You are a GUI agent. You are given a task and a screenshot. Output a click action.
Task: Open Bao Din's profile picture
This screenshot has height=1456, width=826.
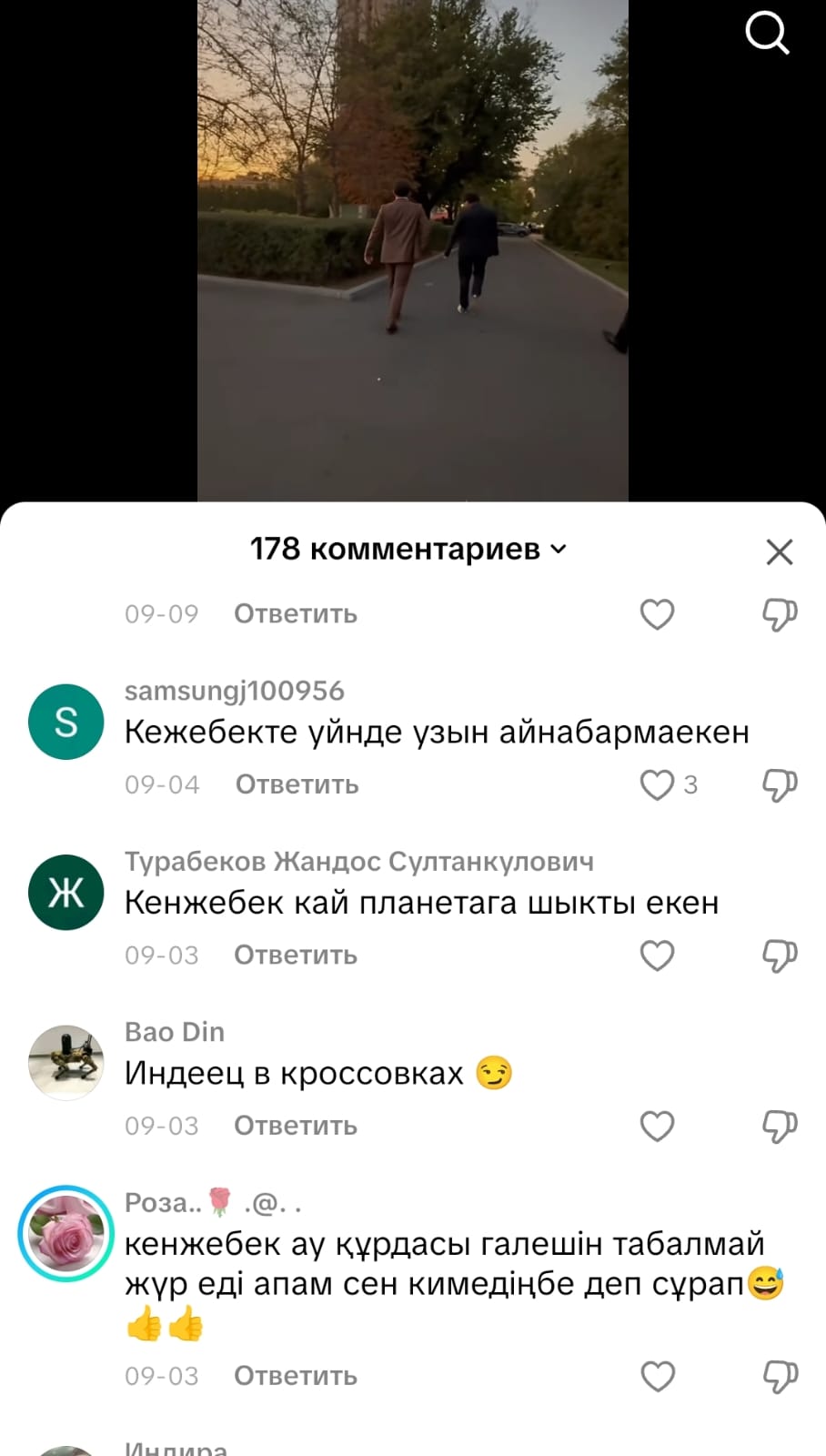click(x=66, y=1063)
